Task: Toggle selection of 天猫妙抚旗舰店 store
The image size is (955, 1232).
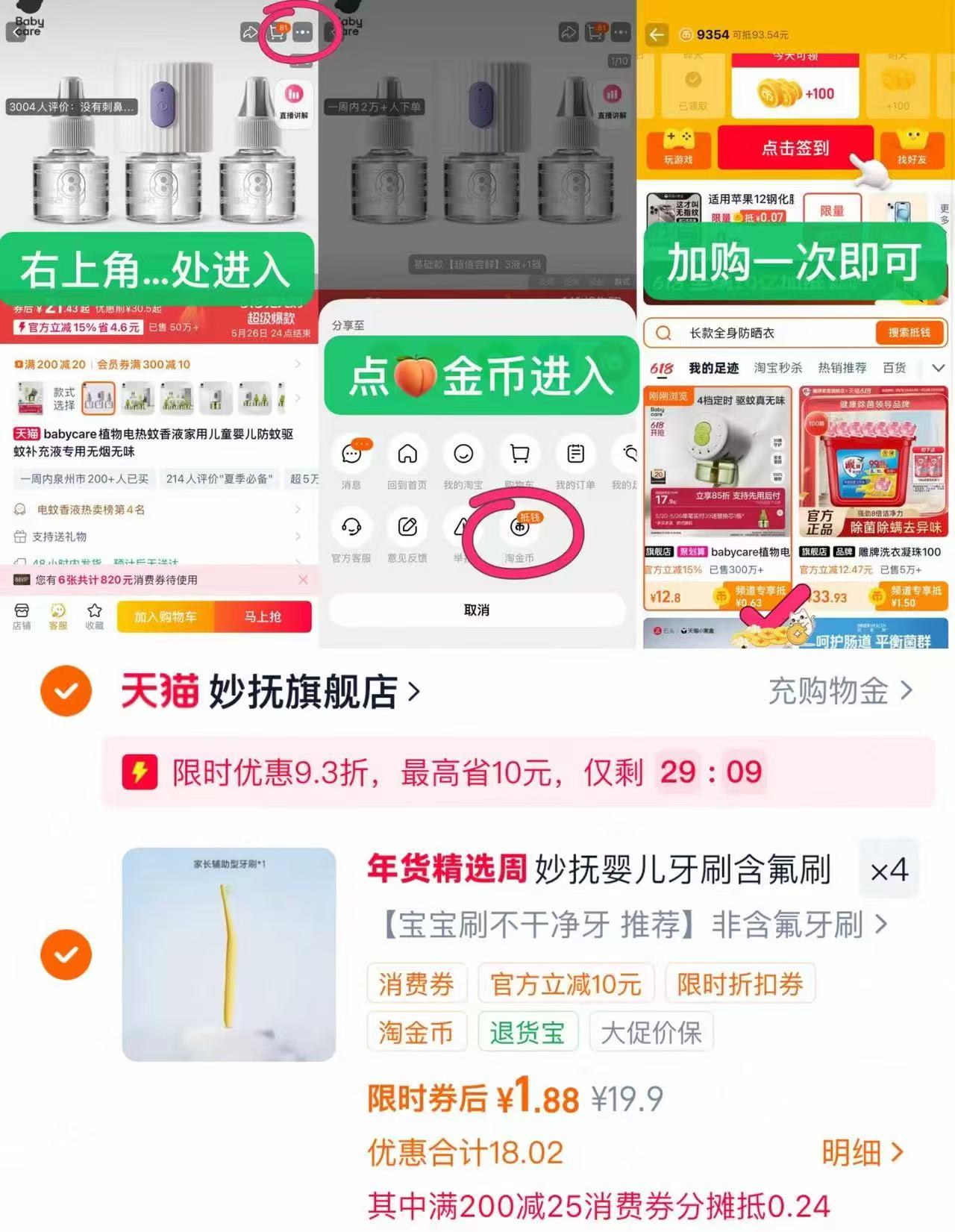Action: pyautogui.click(x=66, y=690)
